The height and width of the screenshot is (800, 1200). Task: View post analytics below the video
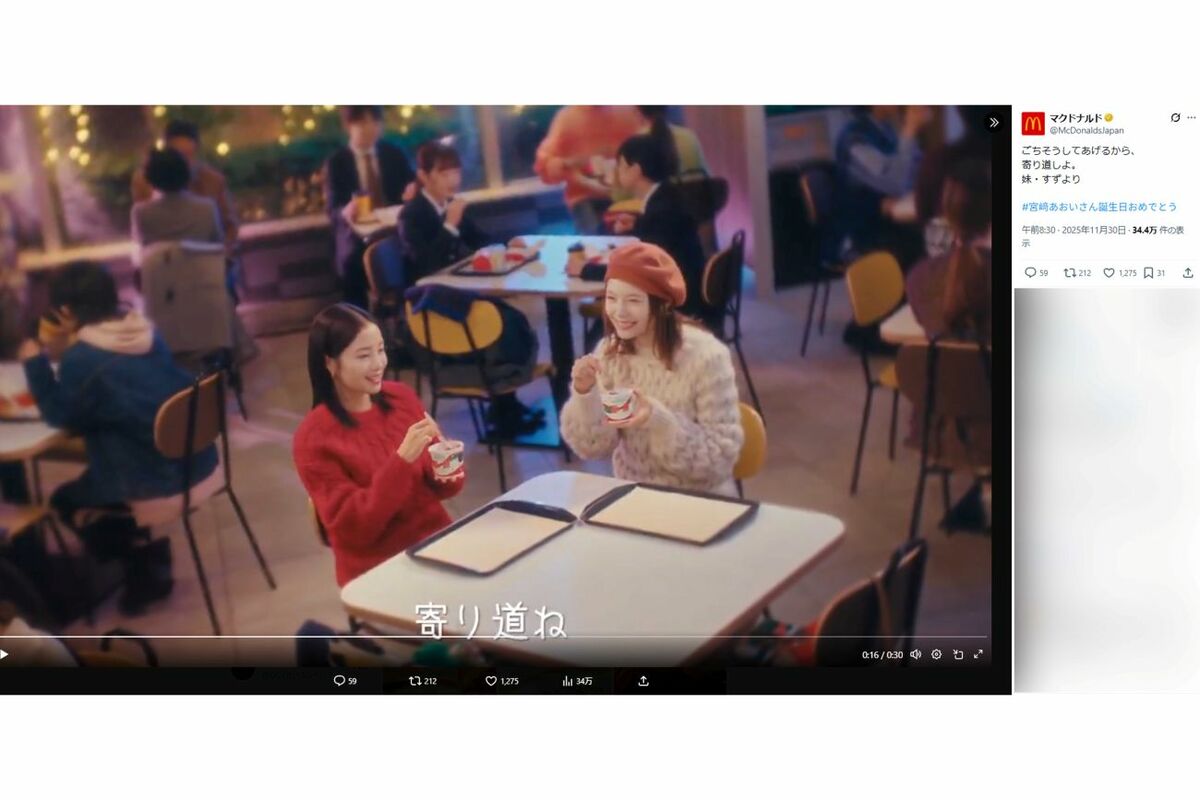pos(567,681)
